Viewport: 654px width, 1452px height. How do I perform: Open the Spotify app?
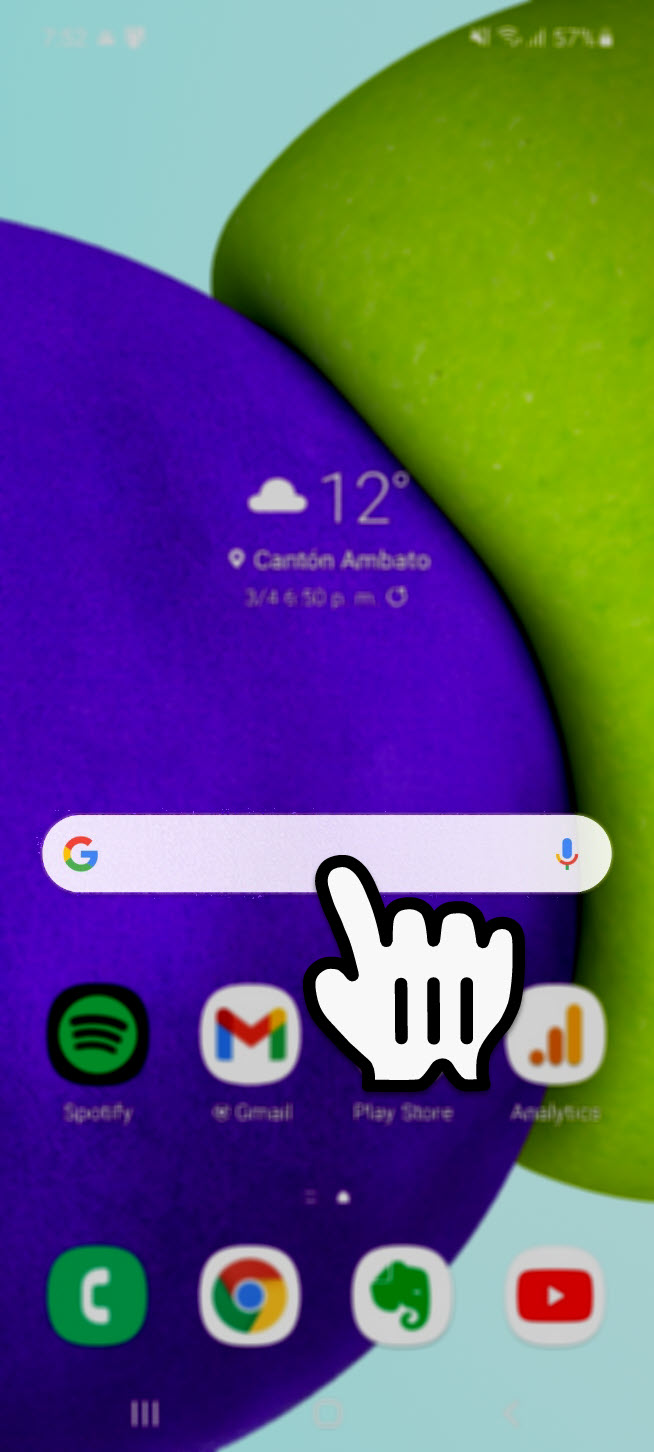98,1034
